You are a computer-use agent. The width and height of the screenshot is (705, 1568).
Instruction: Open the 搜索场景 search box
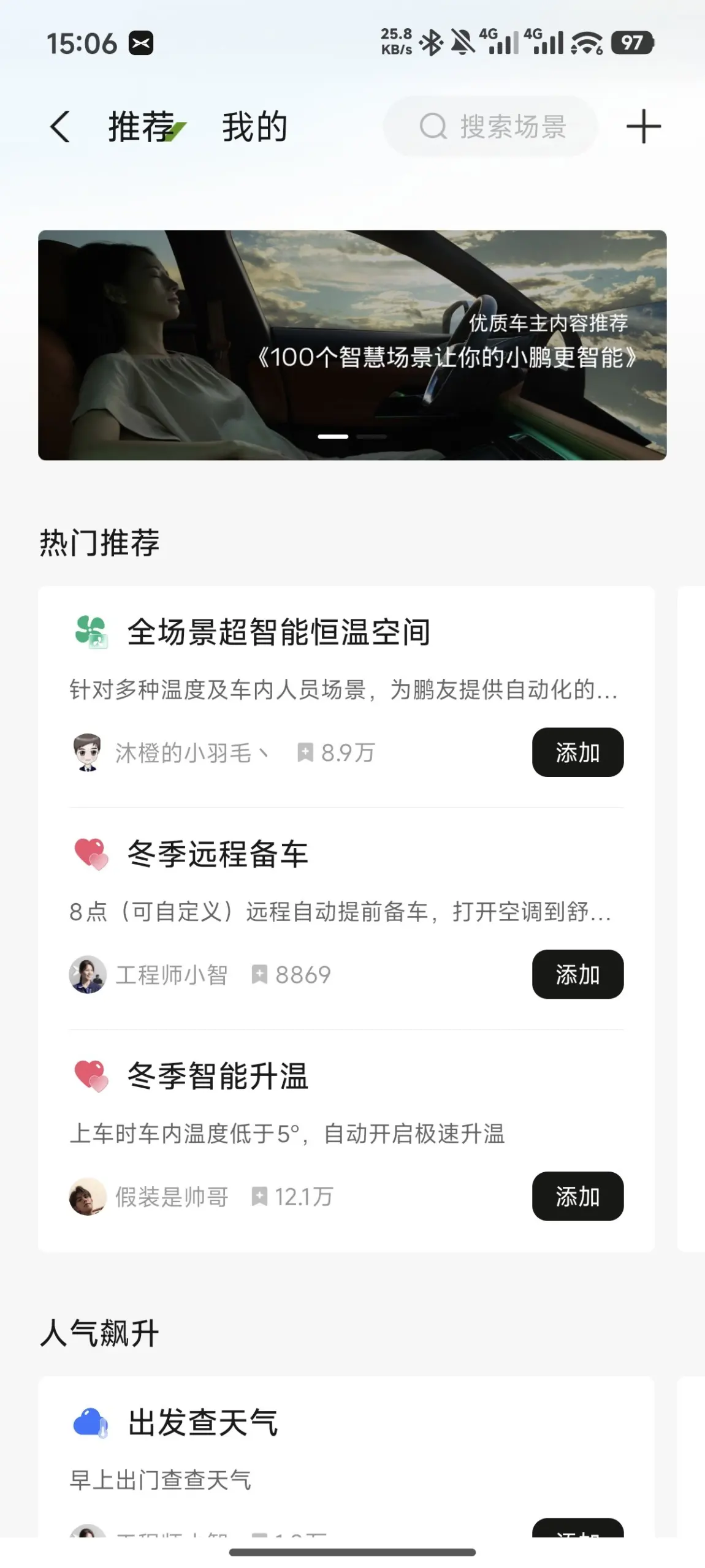coord(490,127)
